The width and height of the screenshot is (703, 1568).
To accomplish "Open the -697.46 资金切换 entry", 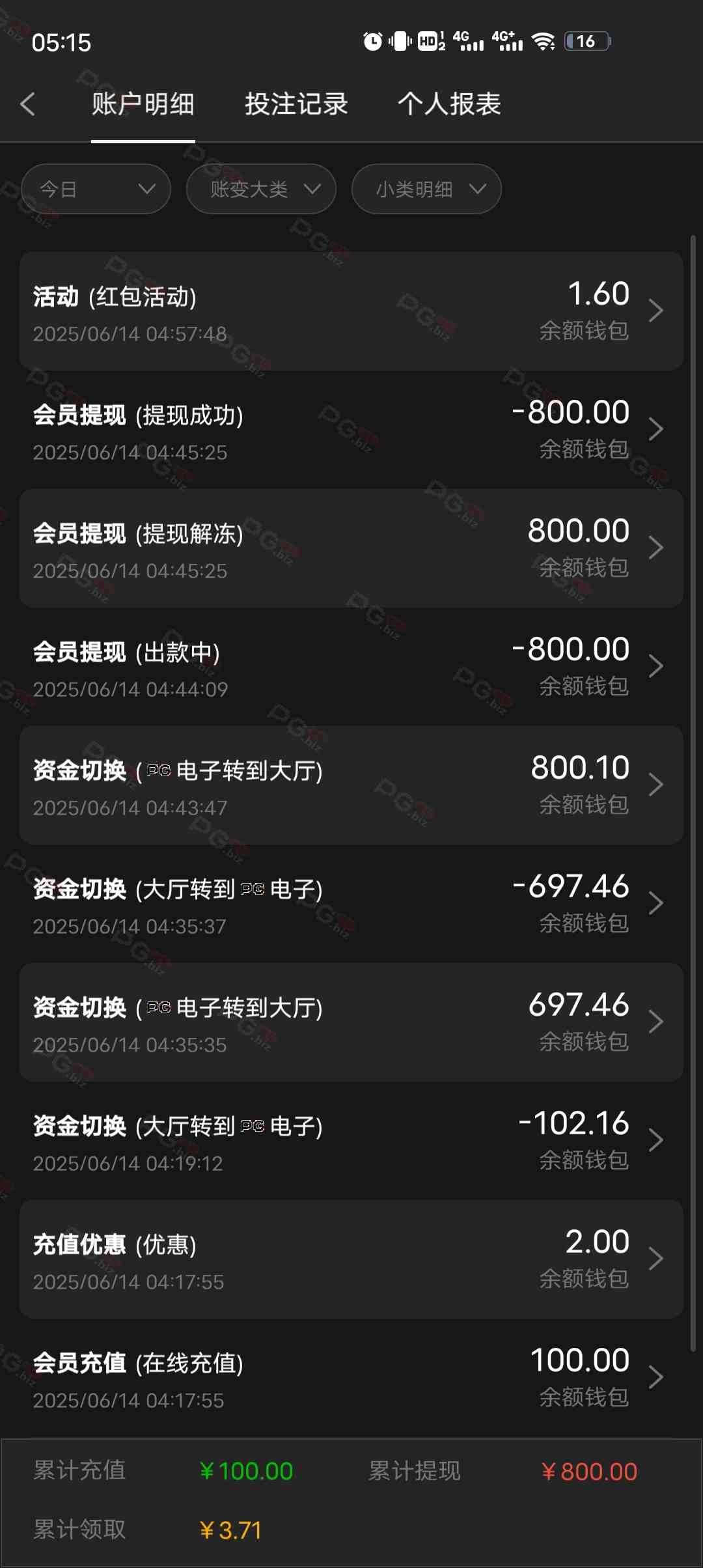I will click(x=351, y=904).
